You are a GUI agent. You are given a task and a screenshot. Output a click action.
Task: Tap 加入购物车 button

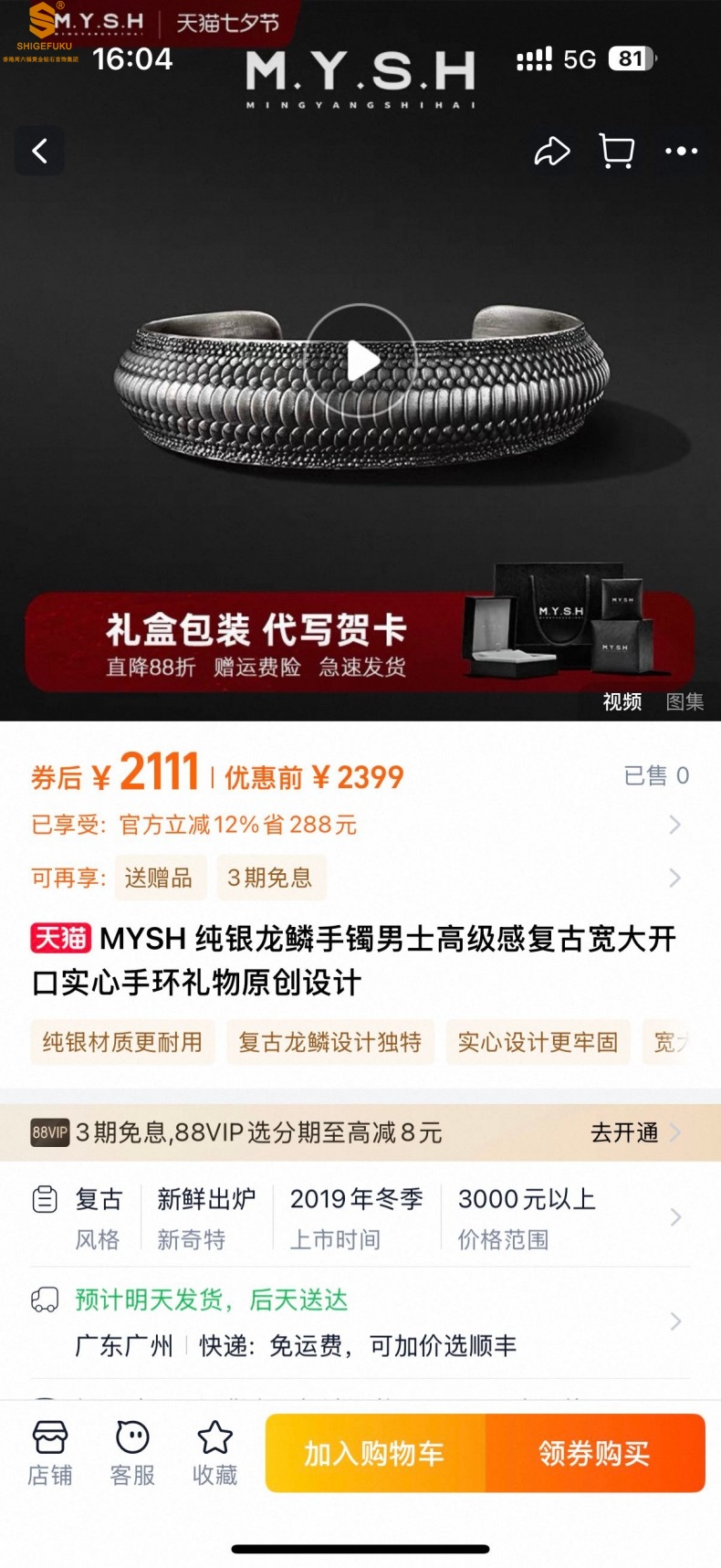tap(374, 1453)
